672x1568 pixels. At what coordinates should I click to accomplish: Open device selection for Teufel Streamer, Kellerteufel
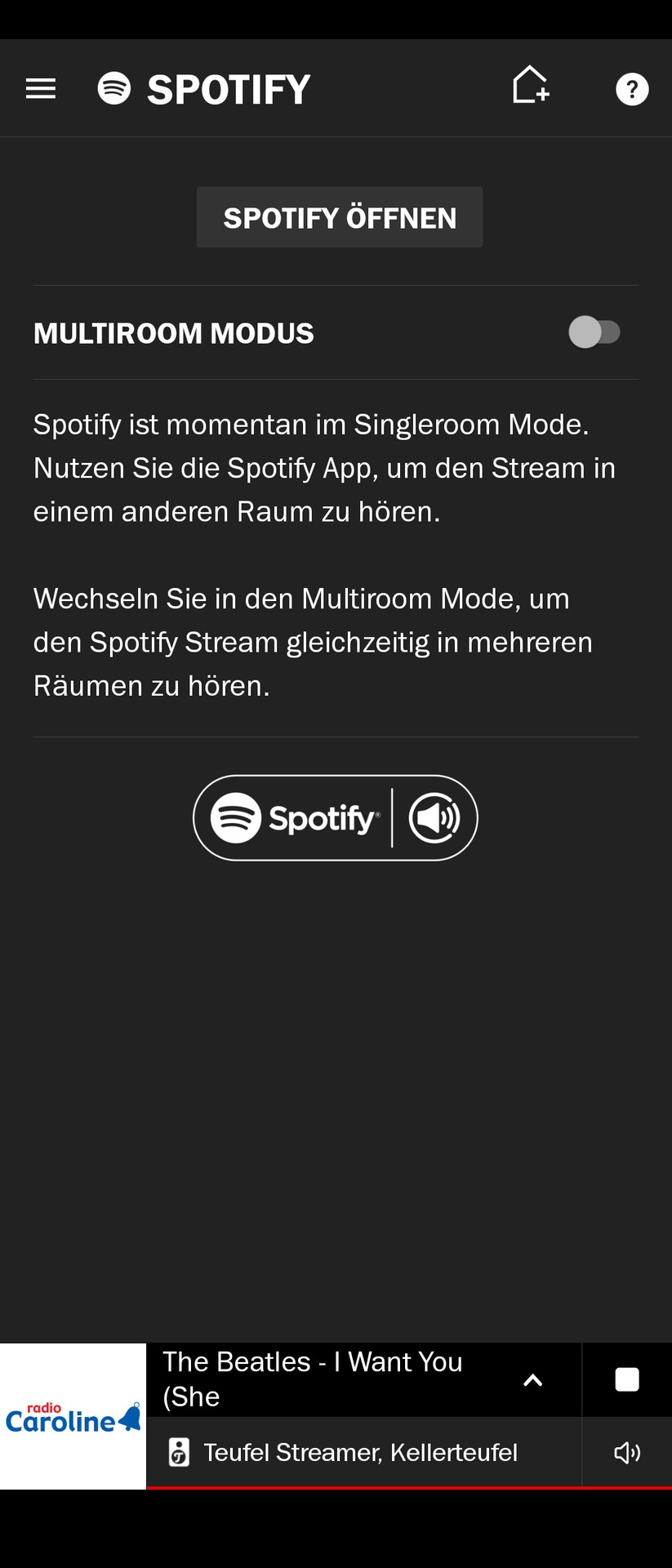pyautogui.click(x=361, y=1452)
